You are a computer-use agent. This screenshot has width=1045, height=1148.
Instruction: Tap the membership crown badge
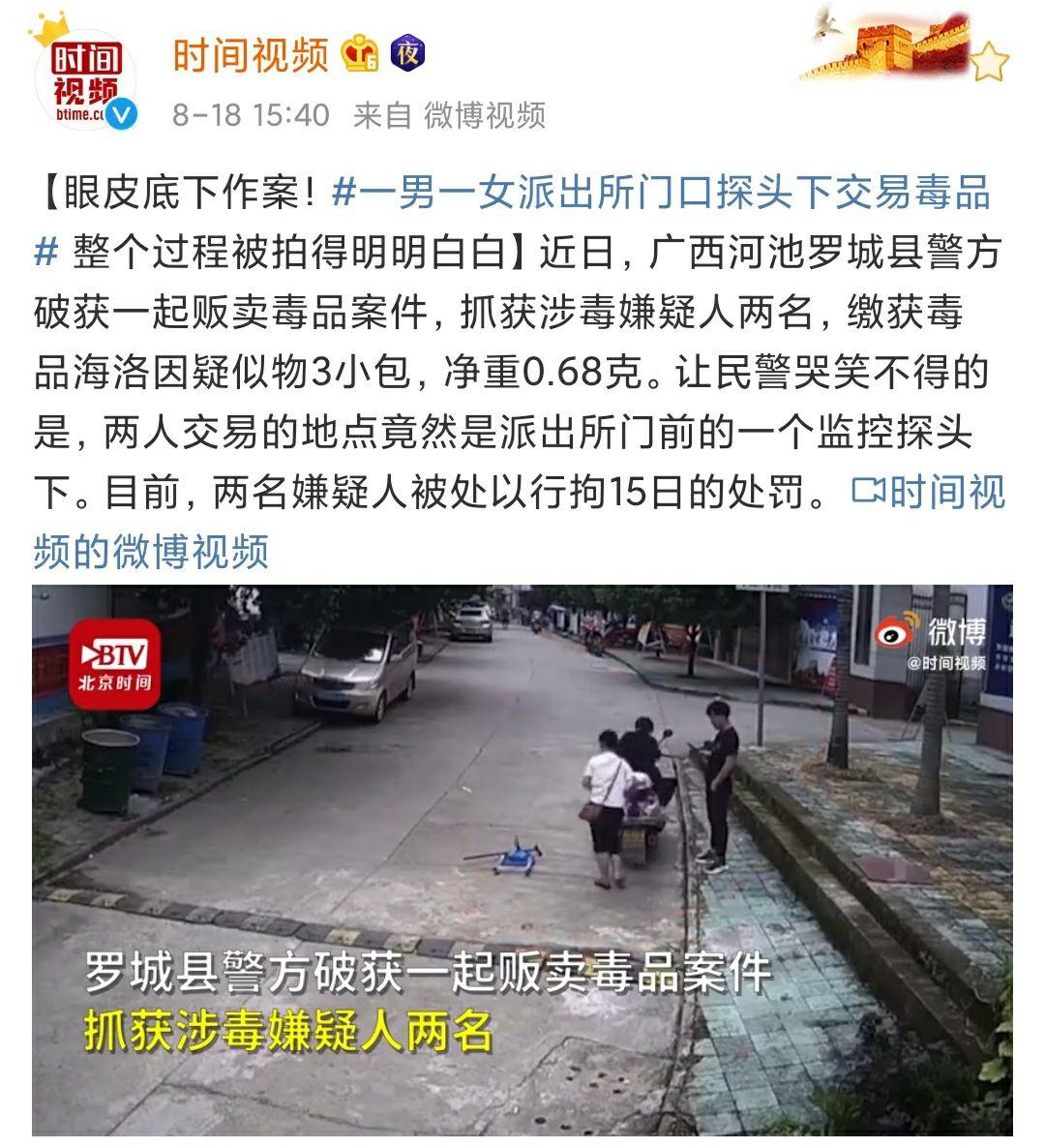[x=361, y=54]
